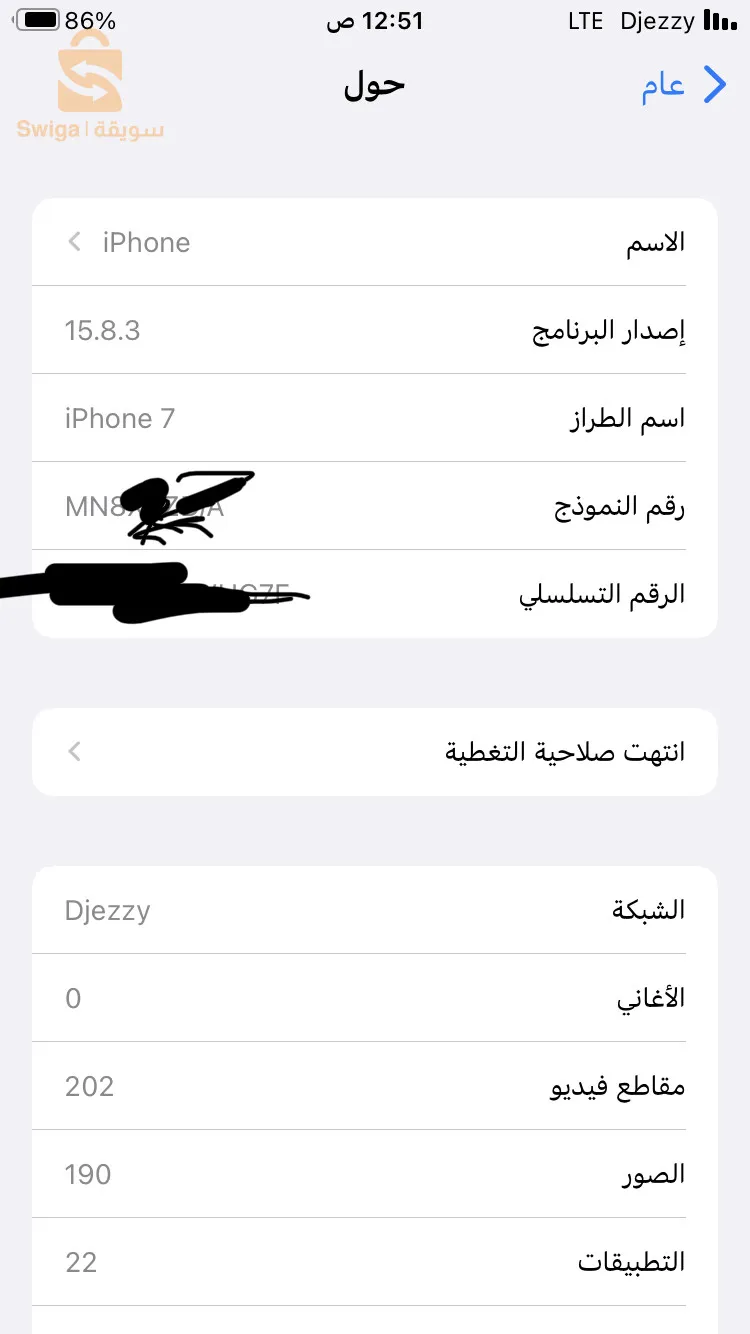This screenshot has height=1334, width=750.
Task: Tap the Swiga سويقة watermark logo
Action: 90,85
